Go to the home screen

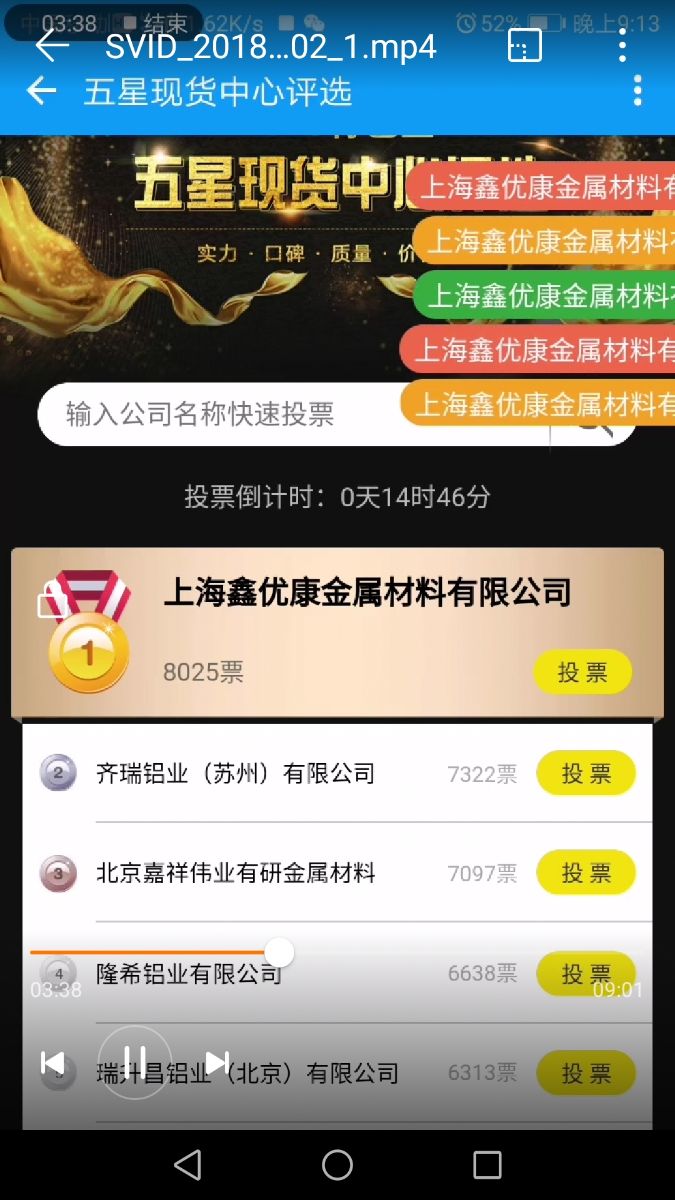[337, 1164]
